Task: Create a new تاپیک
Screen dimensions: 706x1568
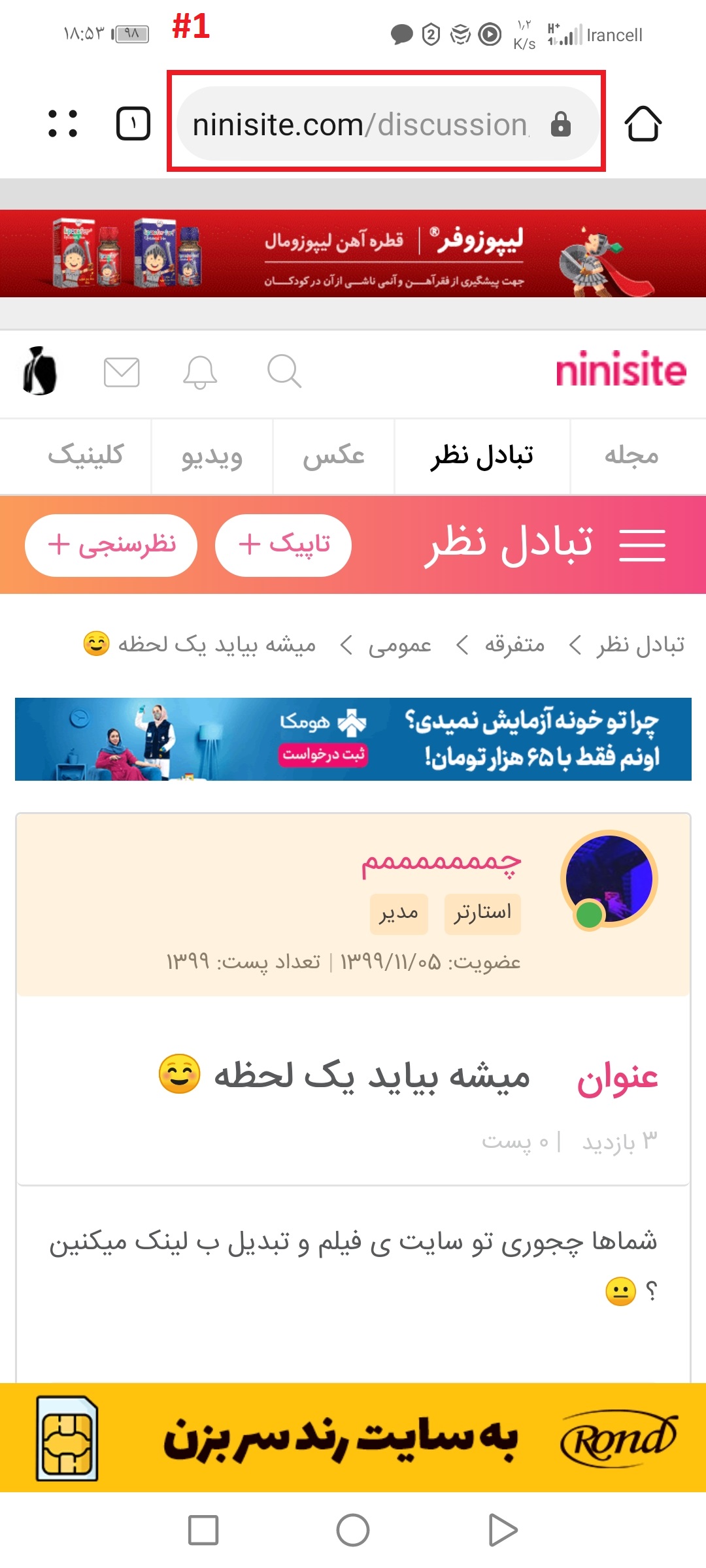Action: tap(283, 545)
